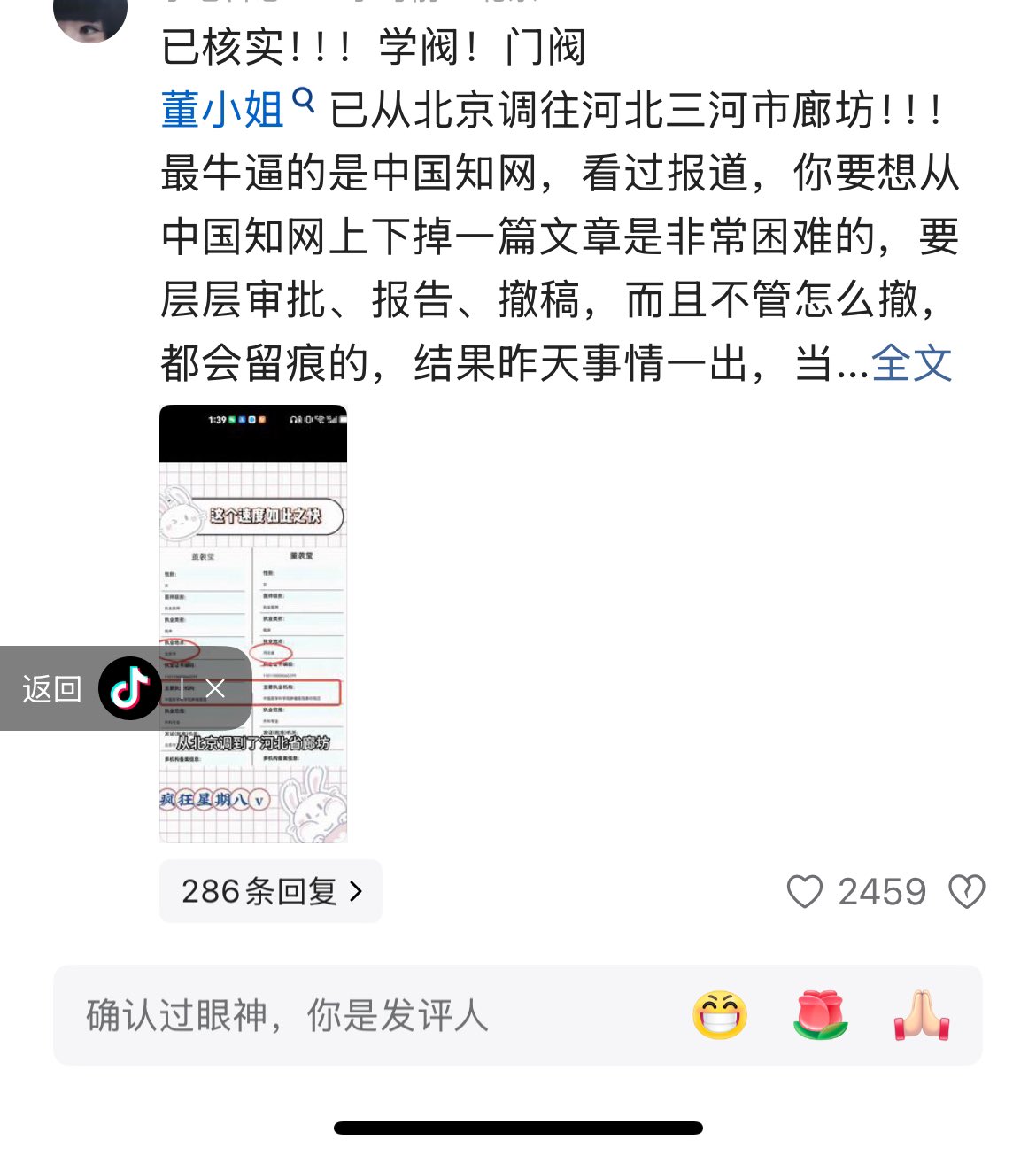Tap the comment input field
This screenshot has height=1156, width=1036.
tap(354, 1015)
